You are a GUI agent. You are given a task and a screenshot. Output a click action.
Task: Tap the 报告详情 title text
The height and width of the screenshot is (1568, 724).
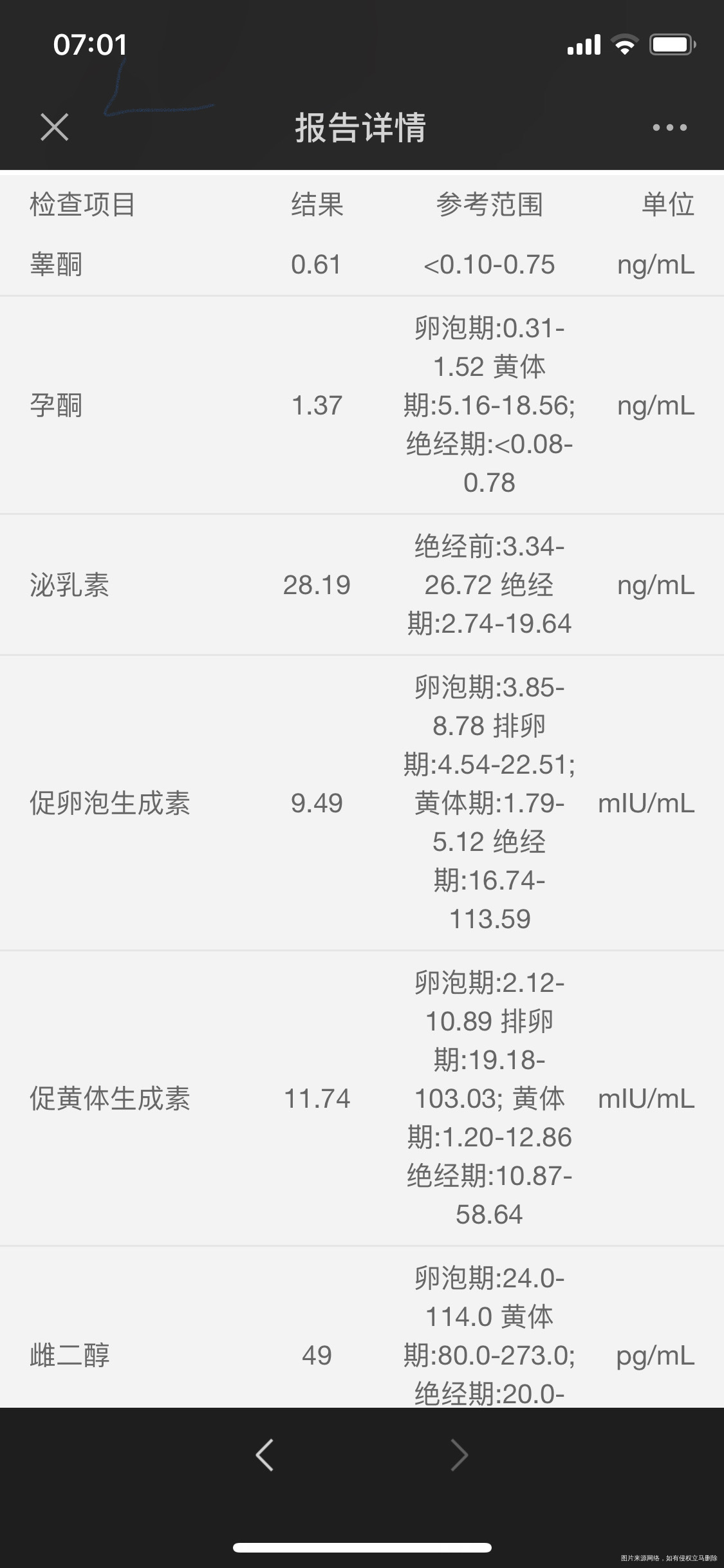(x=362, y=127)
